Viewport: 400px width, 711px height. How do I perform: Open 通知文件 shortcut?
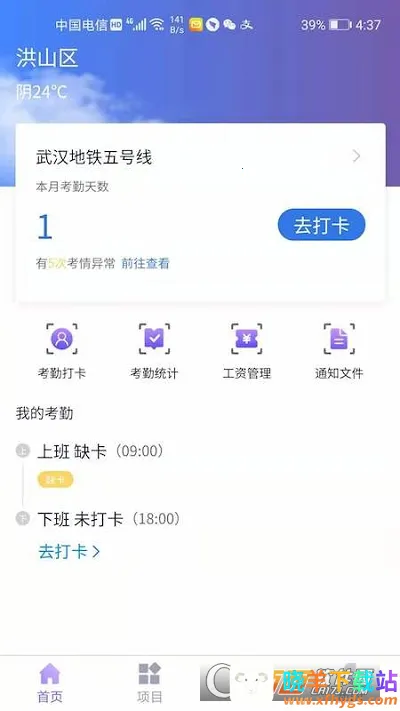click(x=339, y=351)
